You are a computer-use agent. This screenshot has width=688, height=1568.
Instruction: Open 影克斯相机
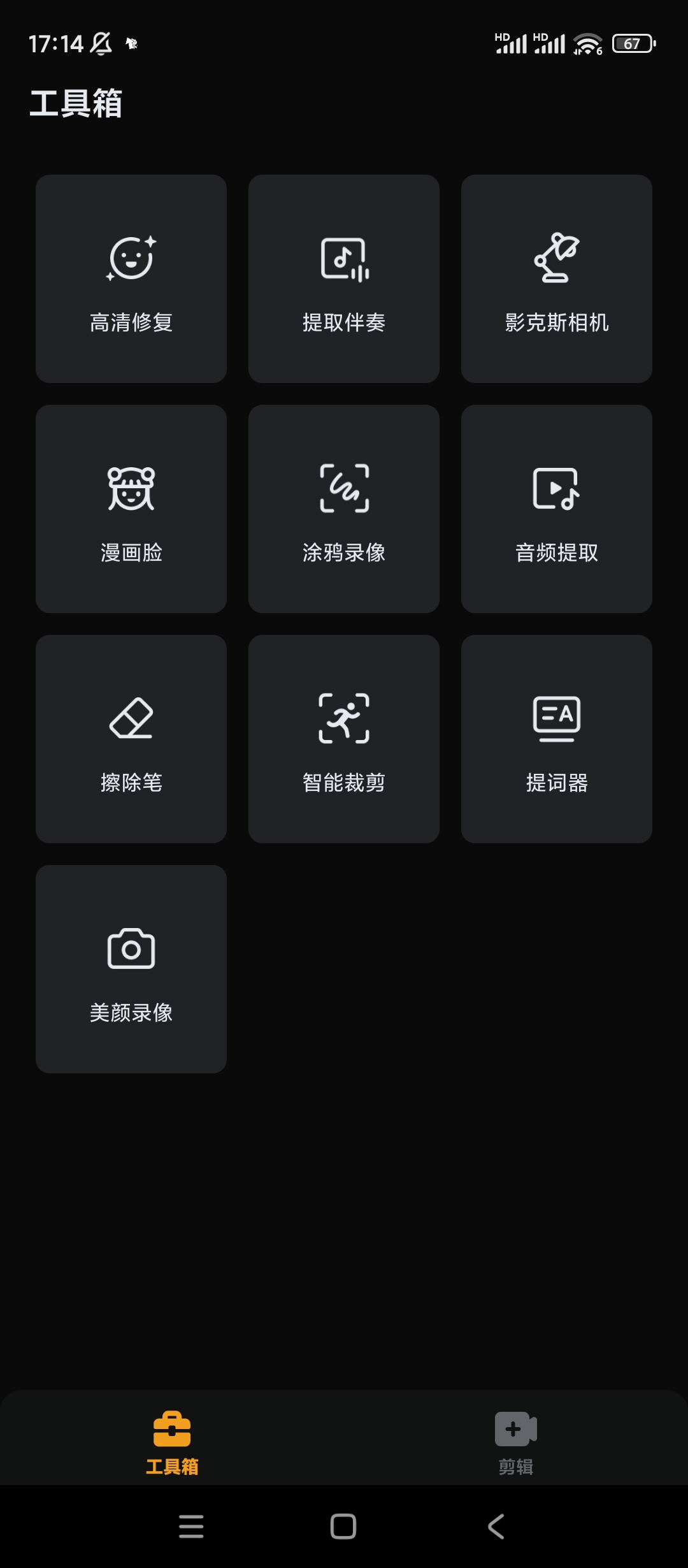click(557, 279)
